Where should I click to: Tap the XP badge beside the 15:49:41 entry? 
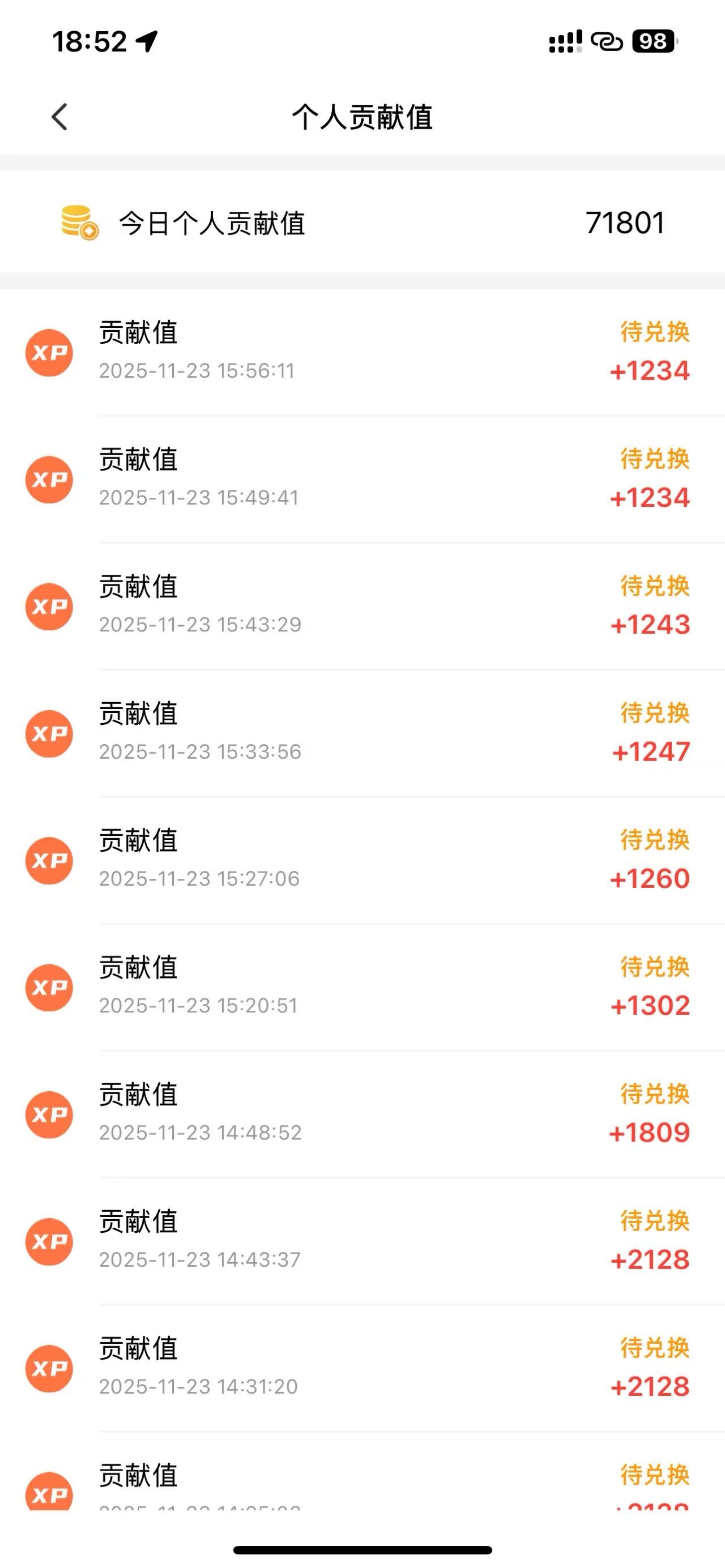pos(49,479)
